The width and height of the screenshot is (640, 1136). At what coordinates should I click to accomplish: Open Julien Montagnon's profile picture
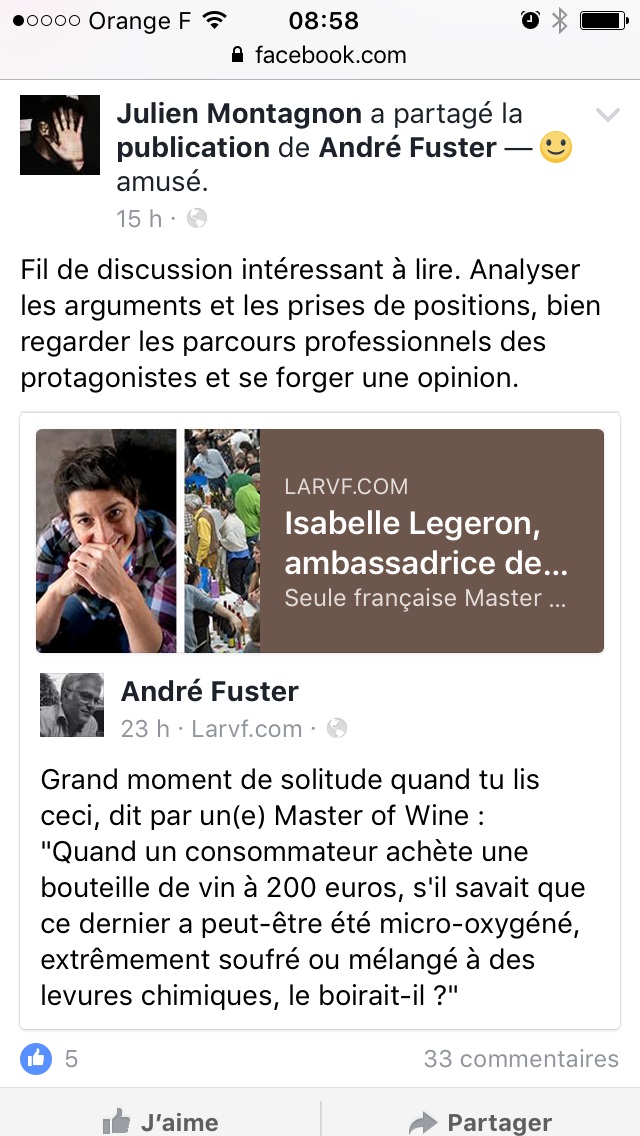point(59,135)
